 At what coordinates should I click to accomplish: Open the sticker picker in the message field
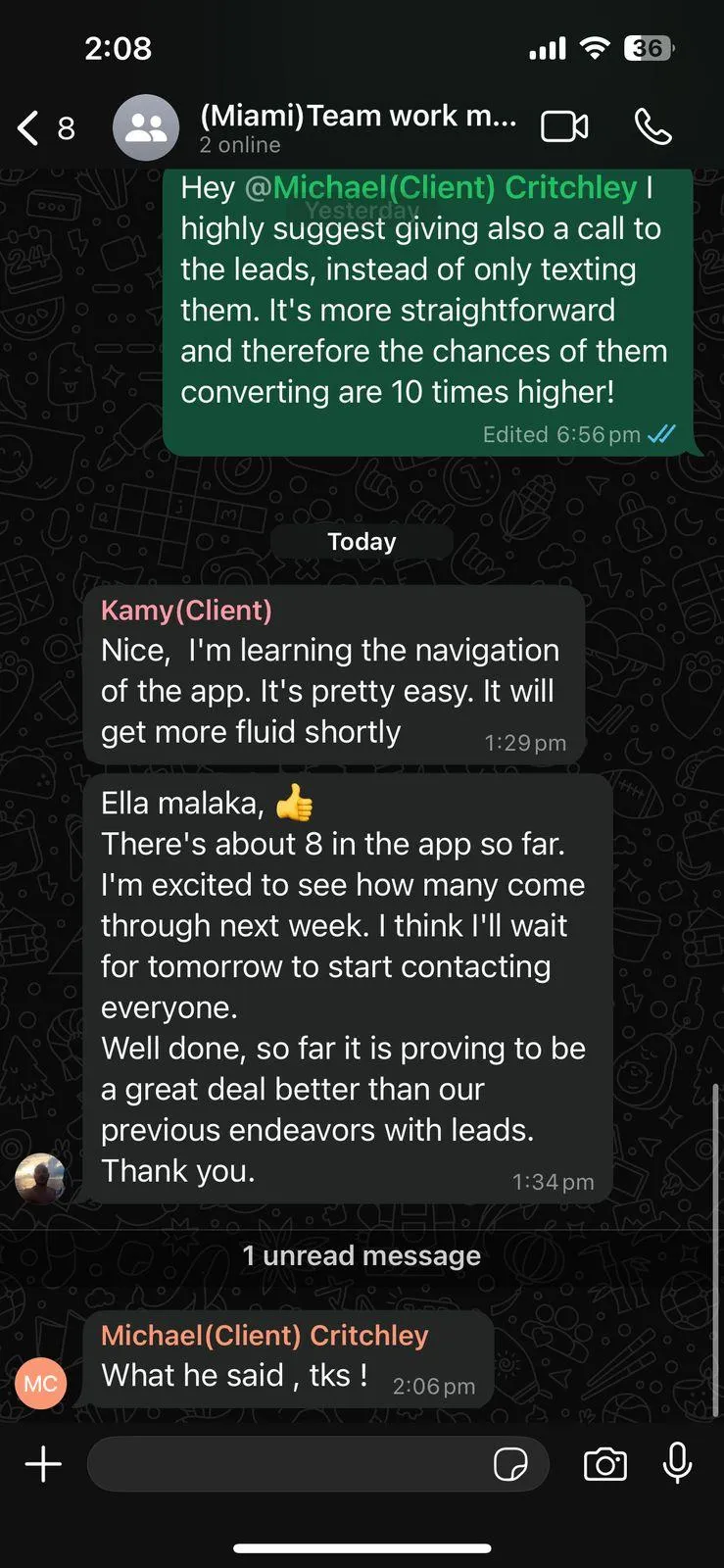point(510,1464)
